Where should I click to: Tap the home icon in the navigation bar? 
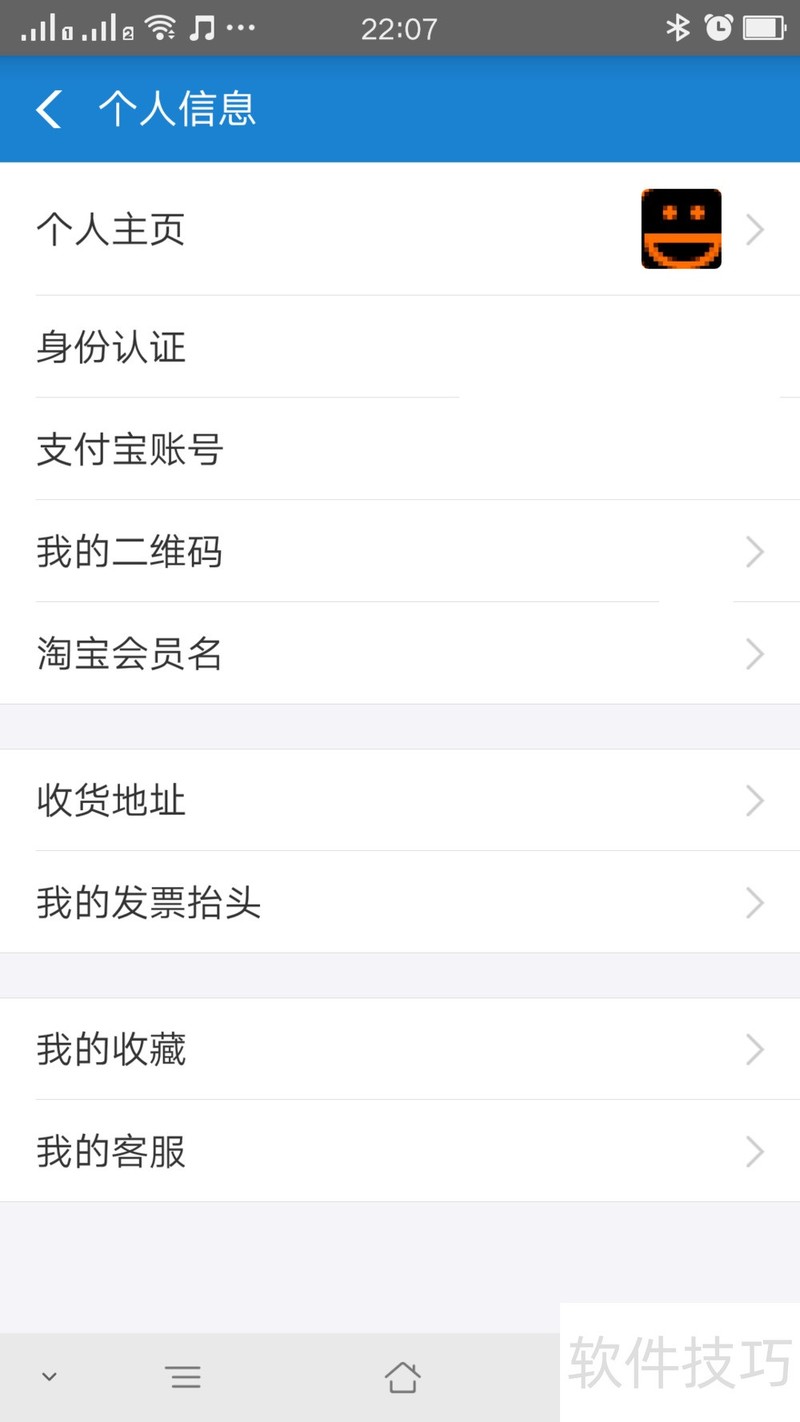403,1376
